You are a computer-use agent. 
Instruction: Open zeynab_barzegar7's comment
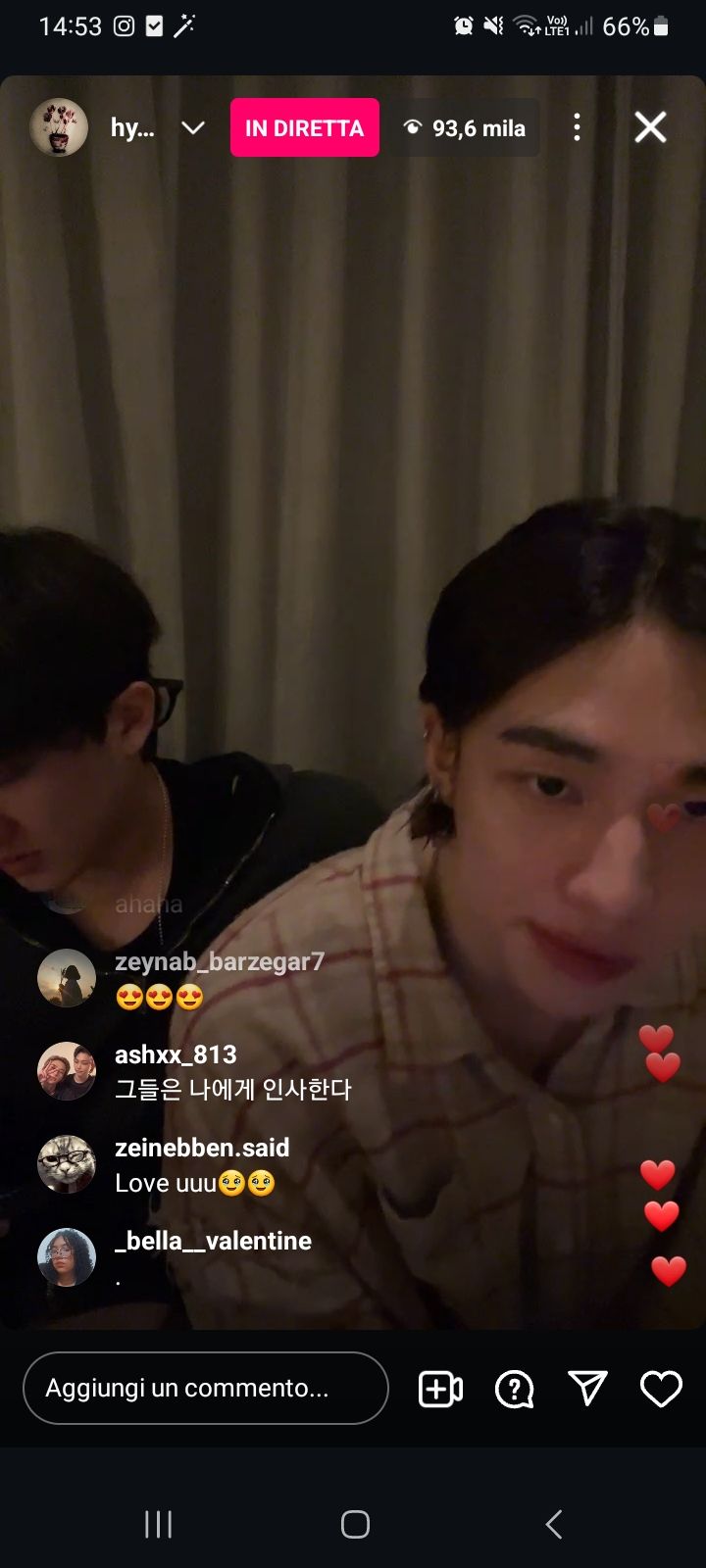219,978
